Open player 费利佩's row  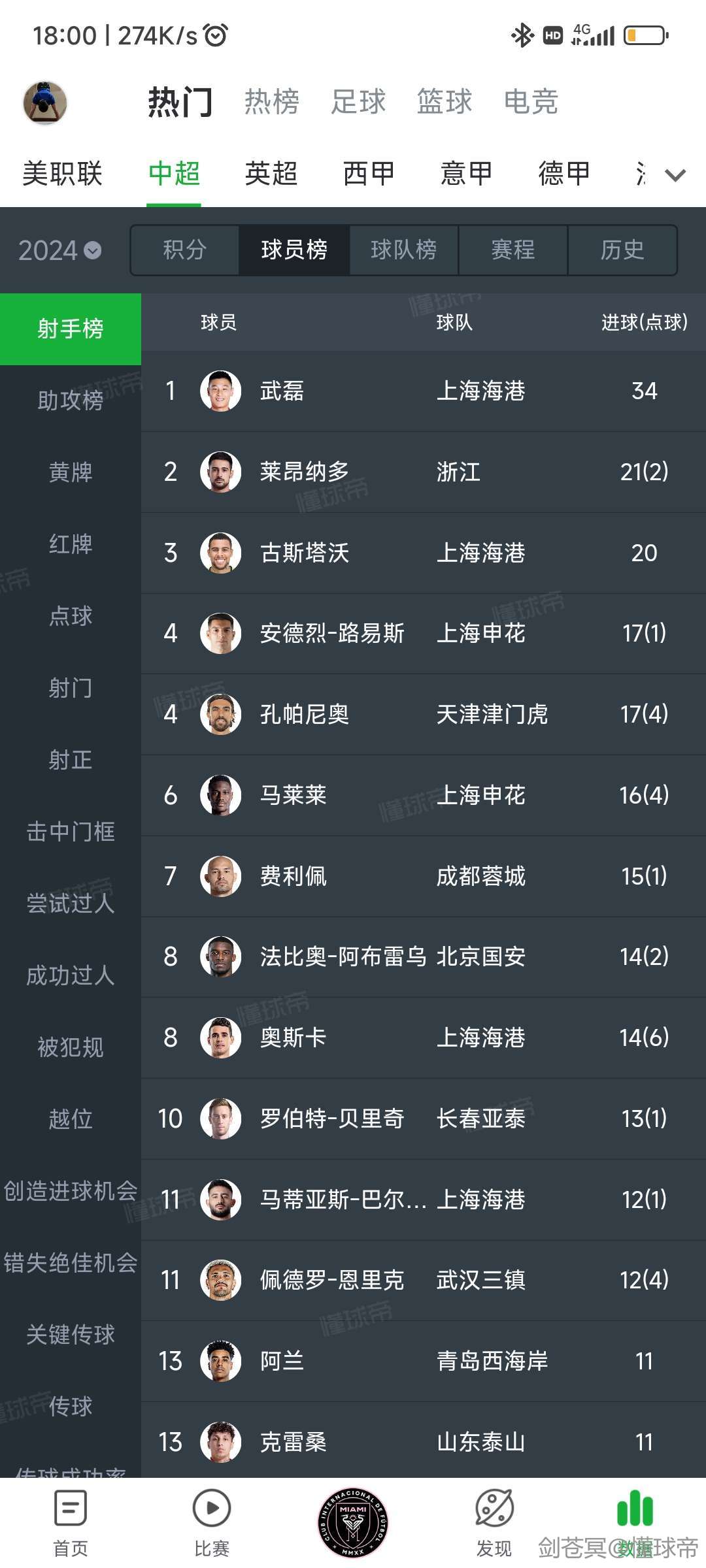pyautogui.click(x=424, y=876)
